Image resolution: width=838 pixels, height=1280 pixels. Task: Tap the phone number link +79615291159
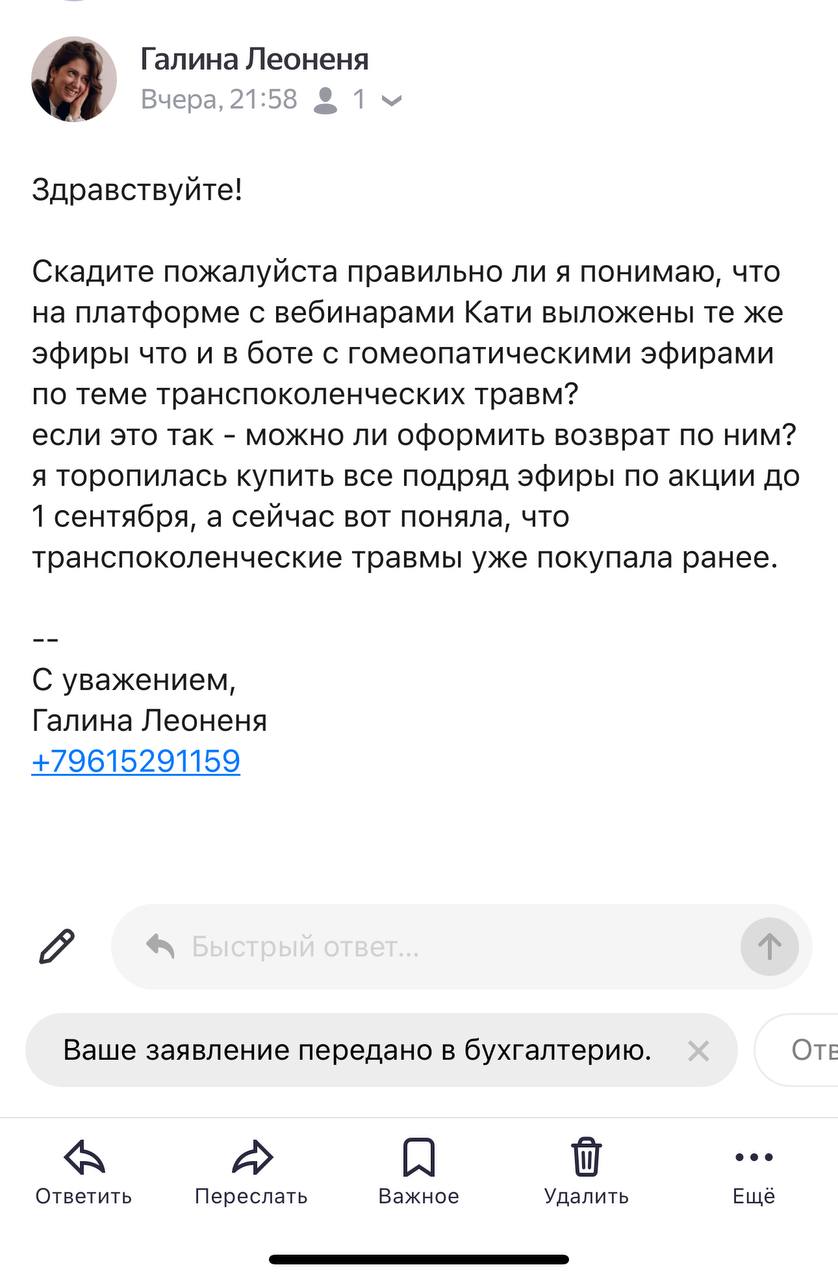coord(136,762)
